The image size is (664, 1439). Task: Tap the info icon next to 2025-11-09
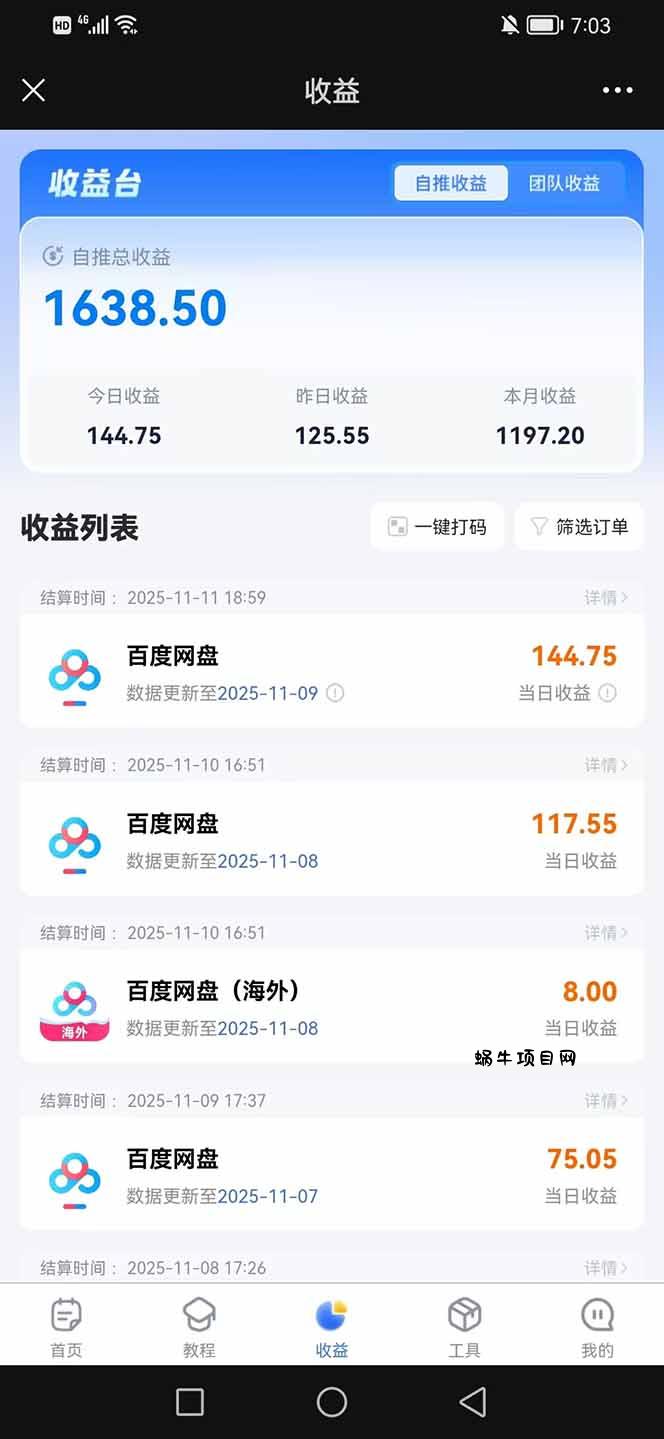pos(336,693)
